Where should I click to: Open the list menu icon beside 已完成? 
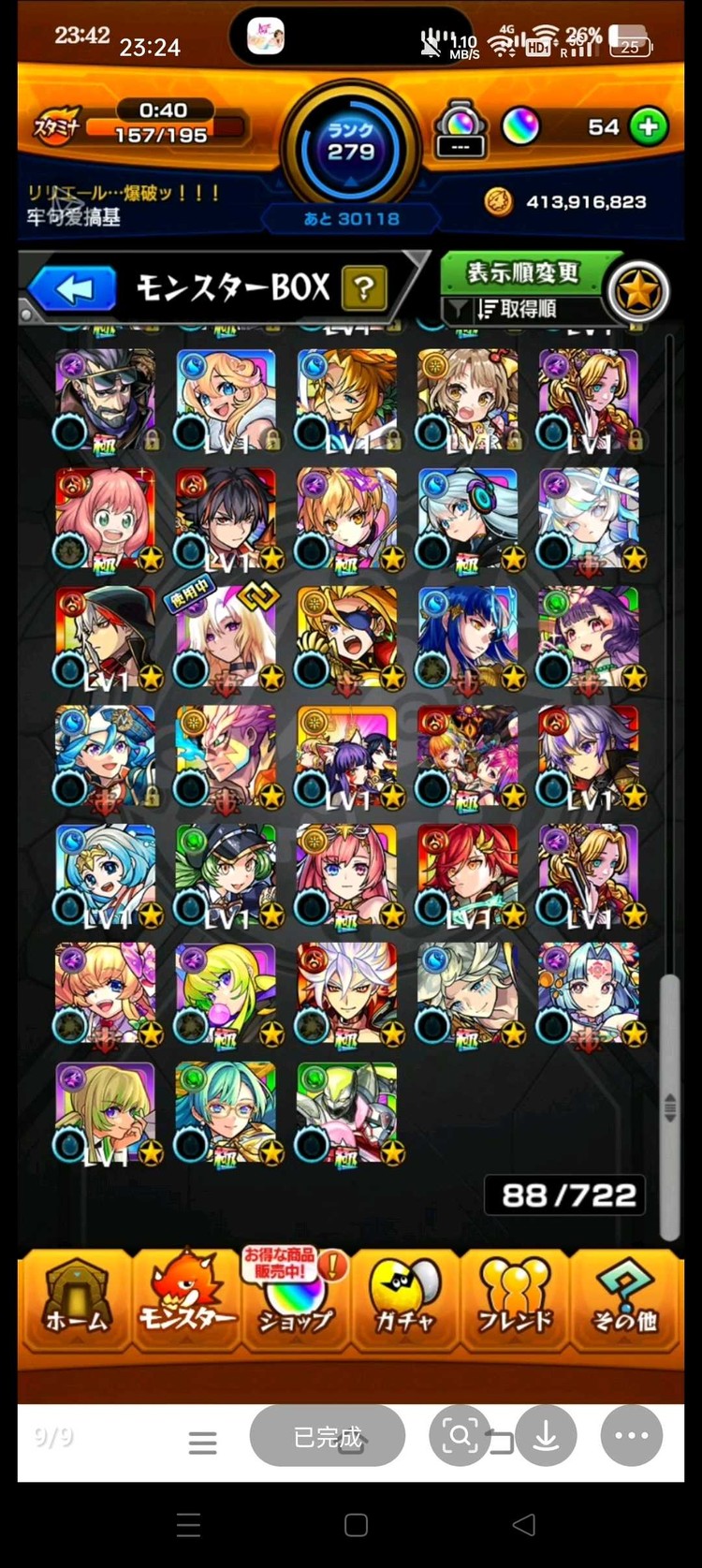tap(202, 1443)
